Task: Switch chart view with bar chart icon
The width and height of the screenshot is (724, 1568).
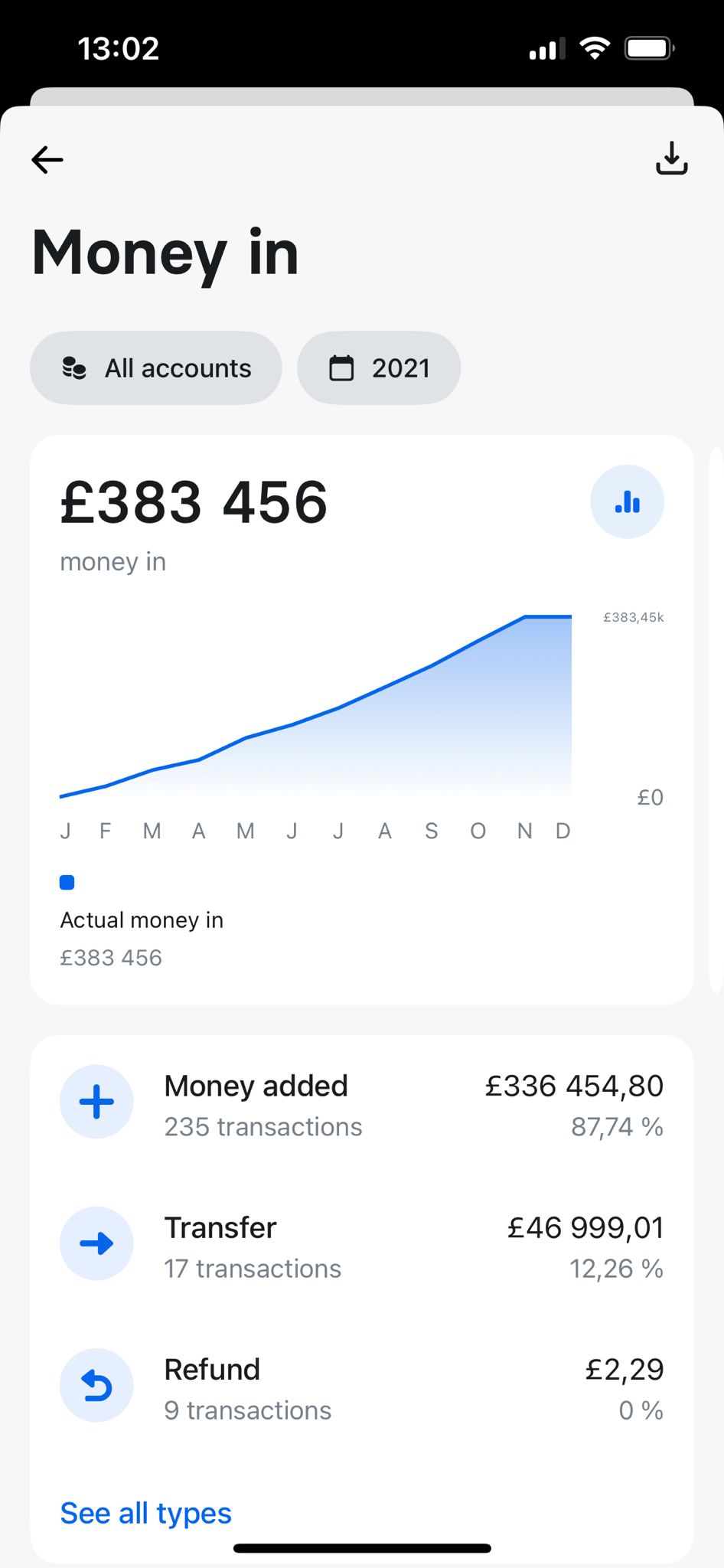Action: point(627,502)
